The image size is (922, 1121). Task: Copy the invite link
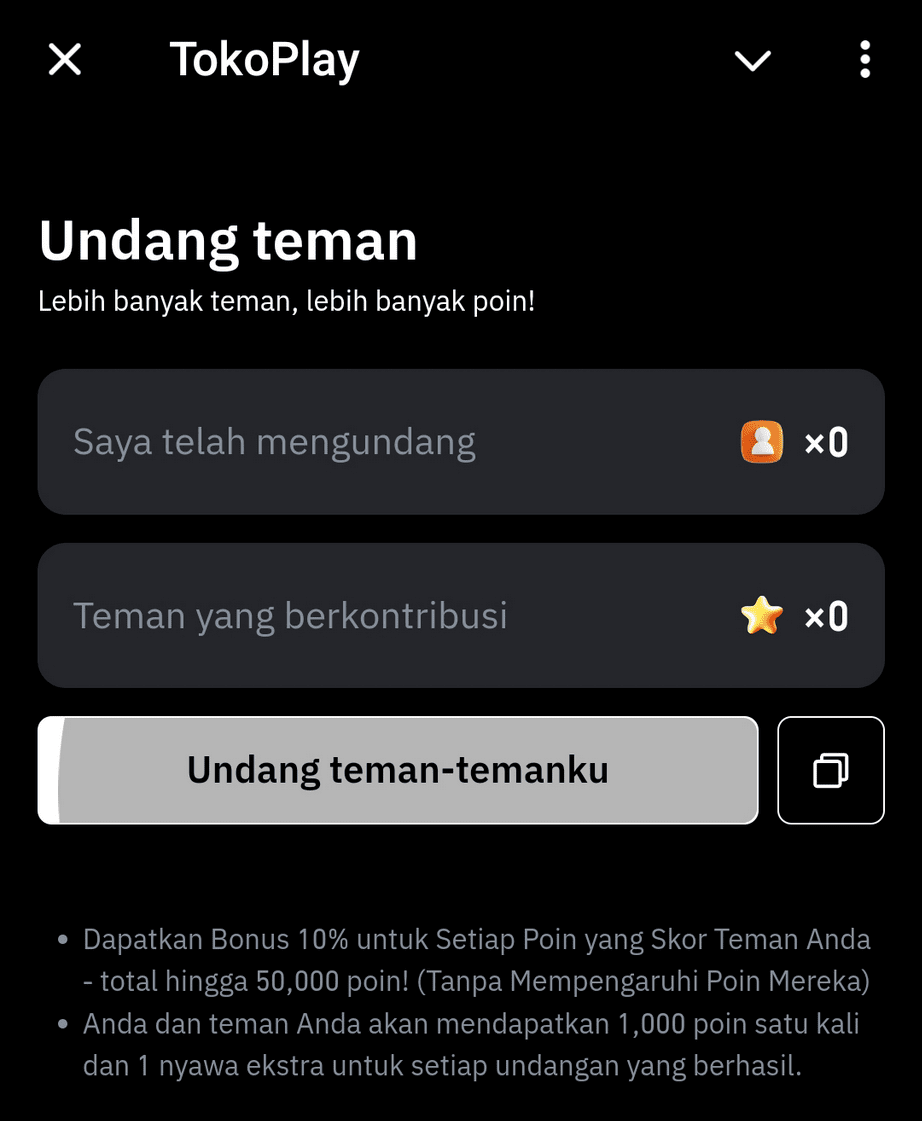[x=830, y=770]
